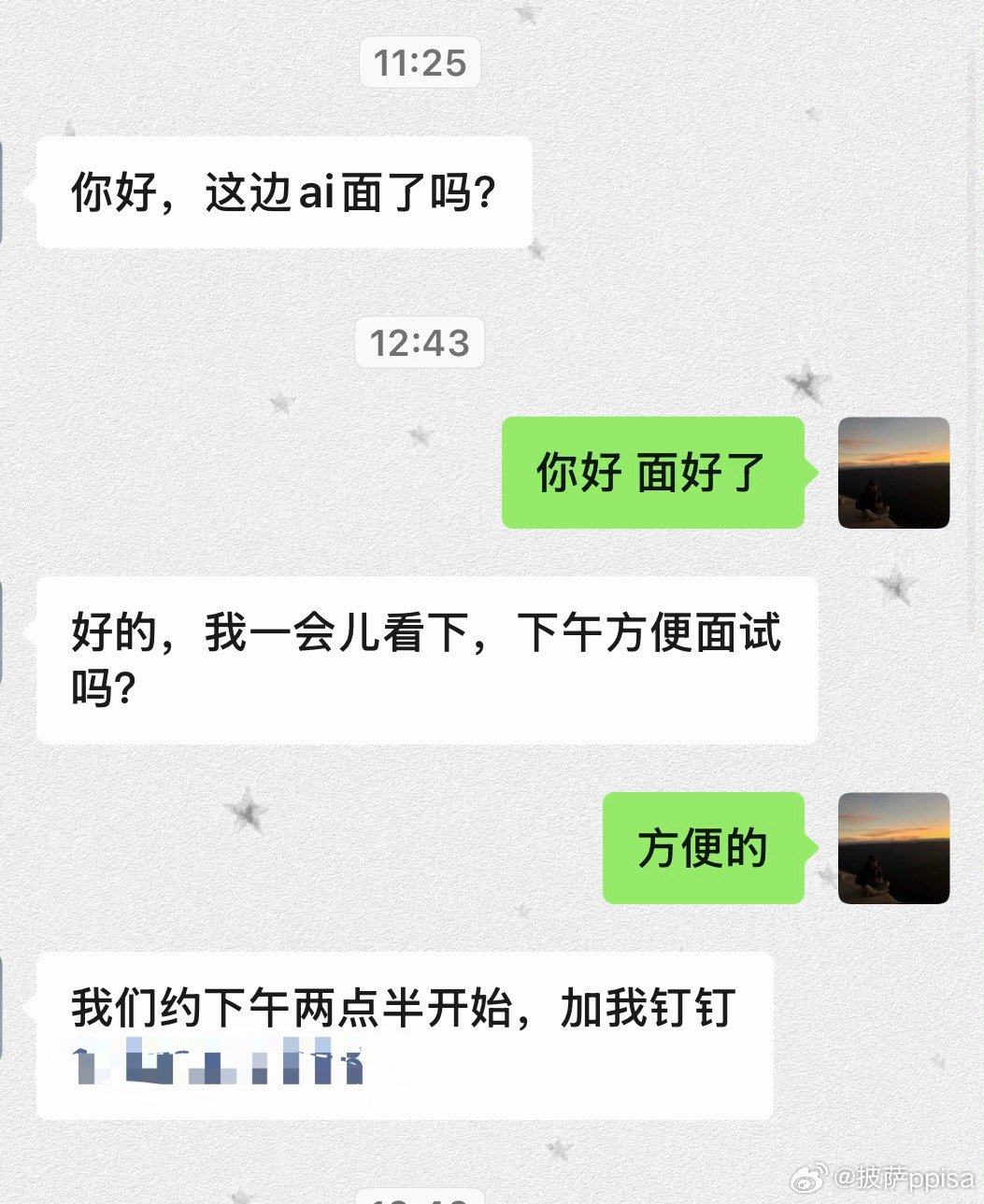The image size is (984, 1204).
Task: Open the sunset avatar beside the '方便的' message
Action: click(x=893, y=850)
